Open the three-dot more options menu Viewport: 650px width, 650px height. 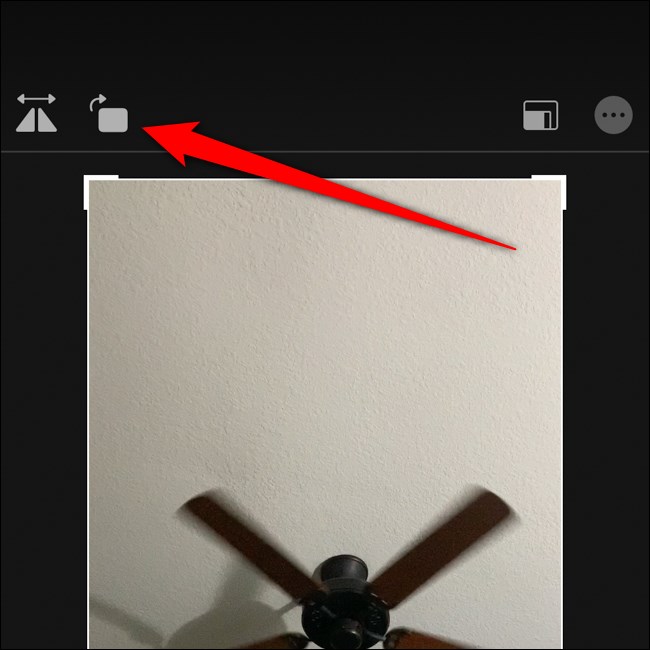pos(613,116)
